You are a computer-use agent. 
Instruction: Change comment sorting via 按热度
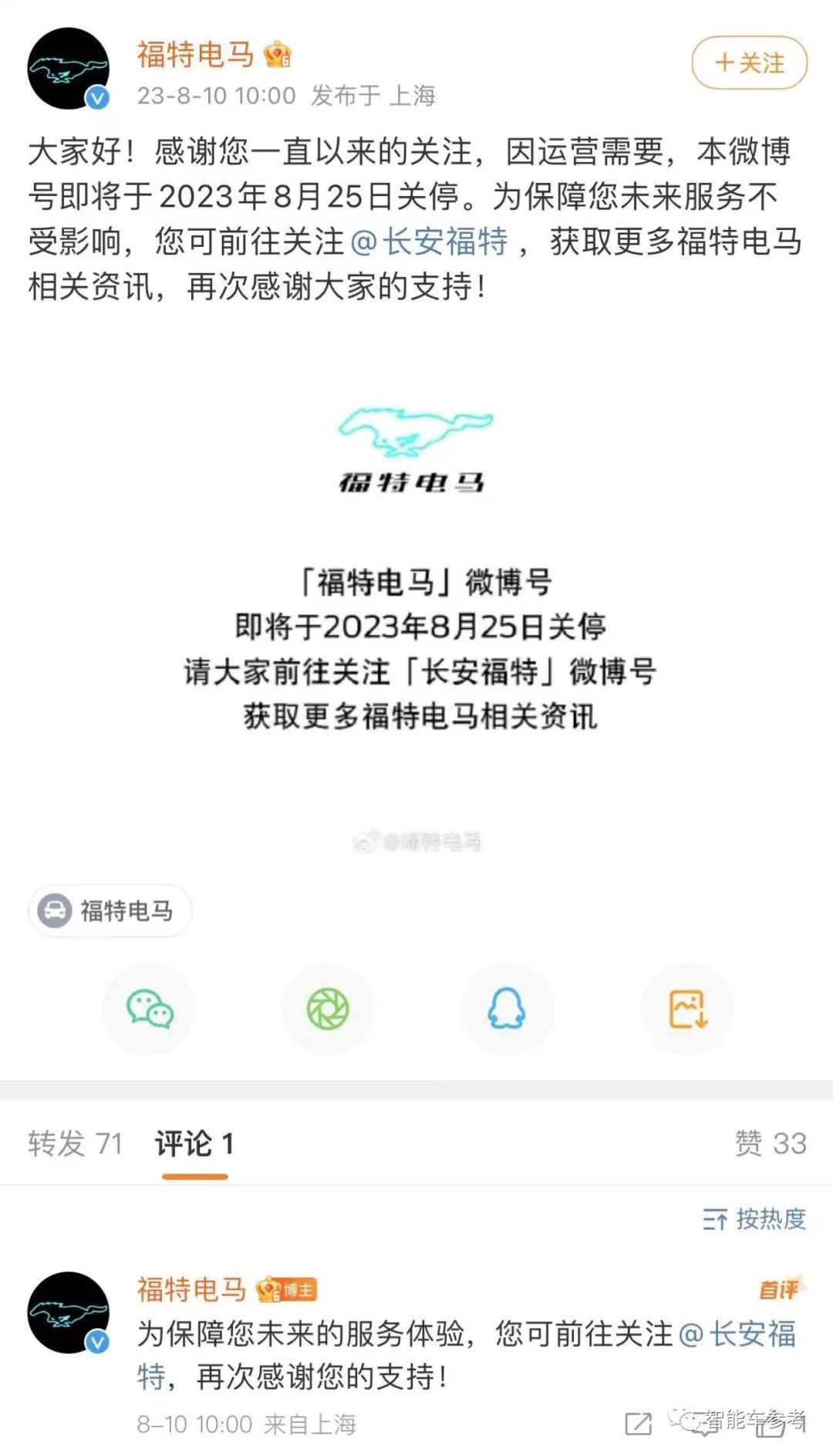(x=754, y=1219)
